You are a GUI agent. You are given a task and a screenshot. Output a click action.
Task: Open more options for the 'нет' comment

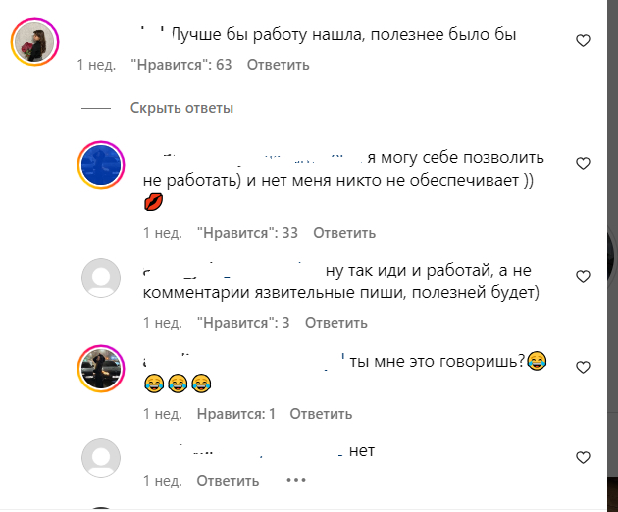(294, 480)
